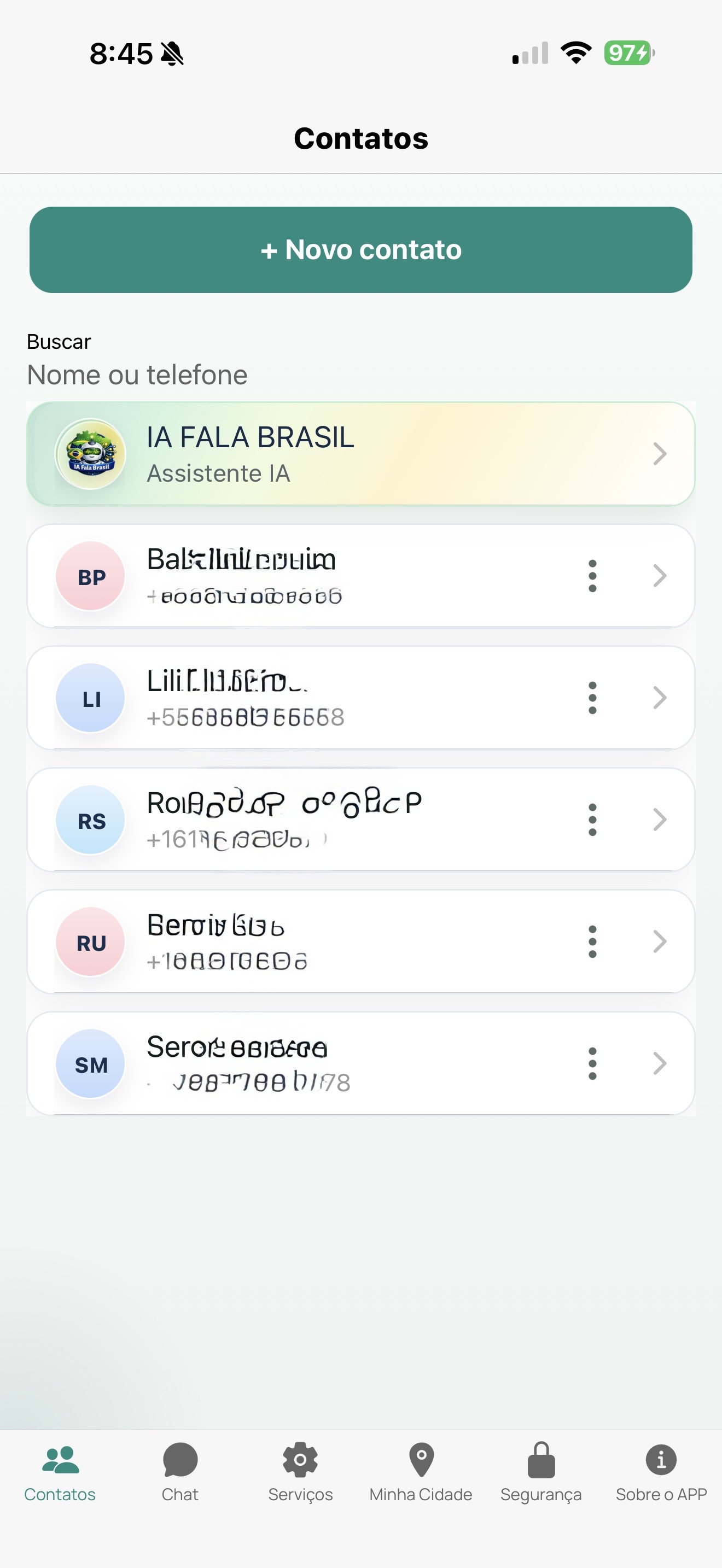Tap the three-dot menu on the RS contact
The width and height of the screenshot is (722, 1568).
click(592, 820)
